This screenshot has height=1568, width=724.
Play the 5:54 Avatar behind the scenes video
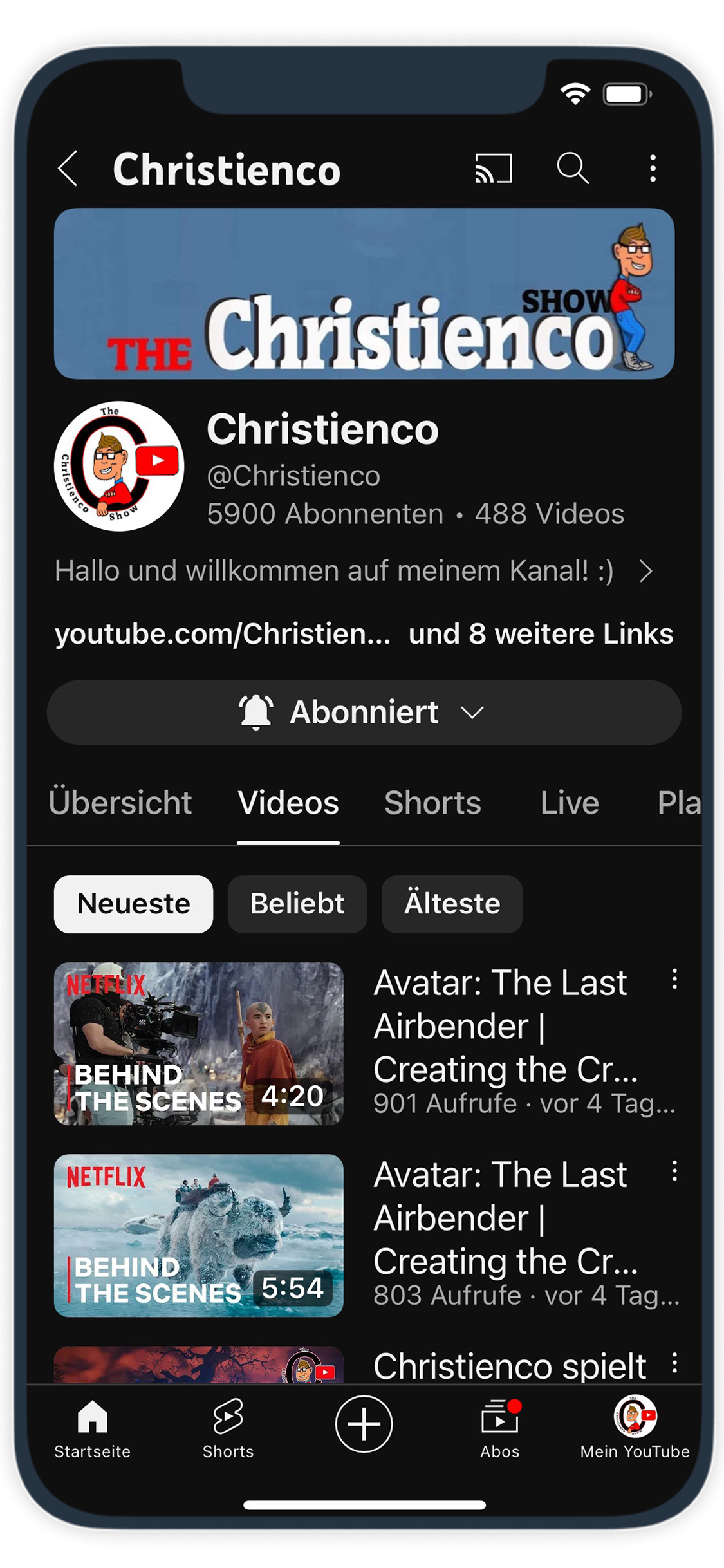click(198, 1235)
